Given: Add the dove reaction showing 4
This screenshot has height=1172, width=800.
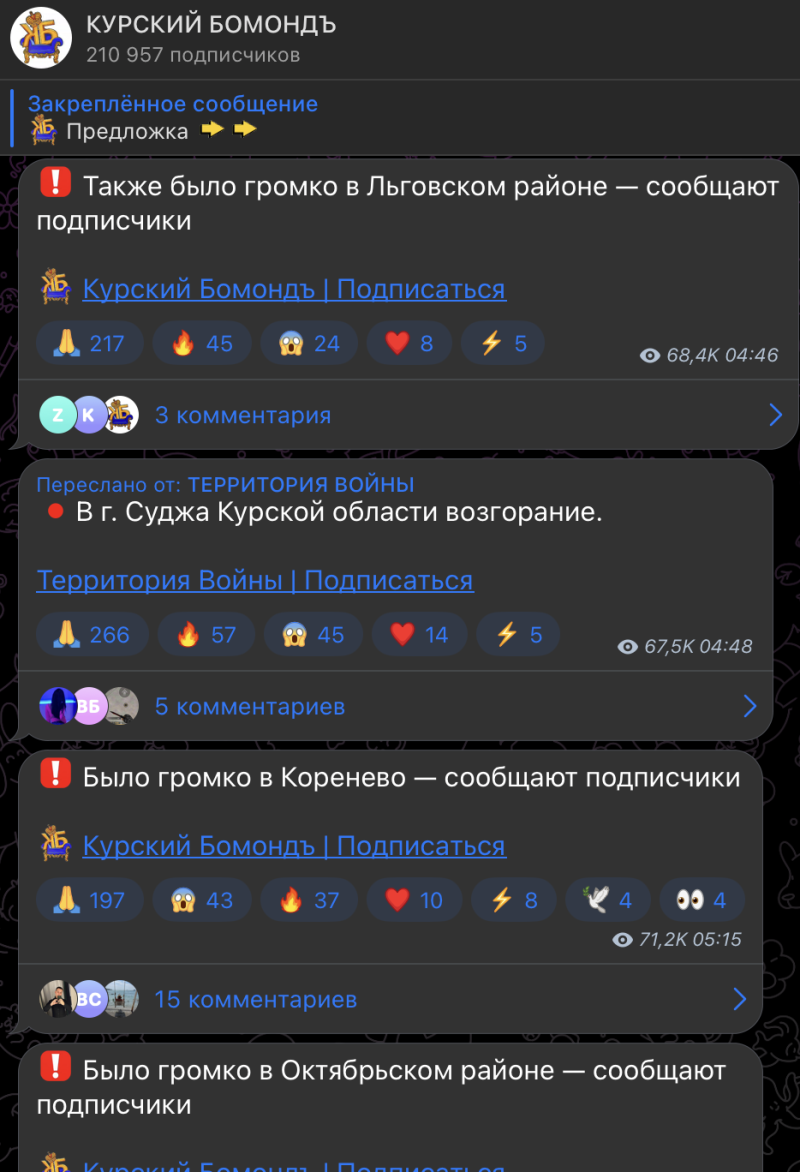Looking at the screenshot, I should pos(607,900).
